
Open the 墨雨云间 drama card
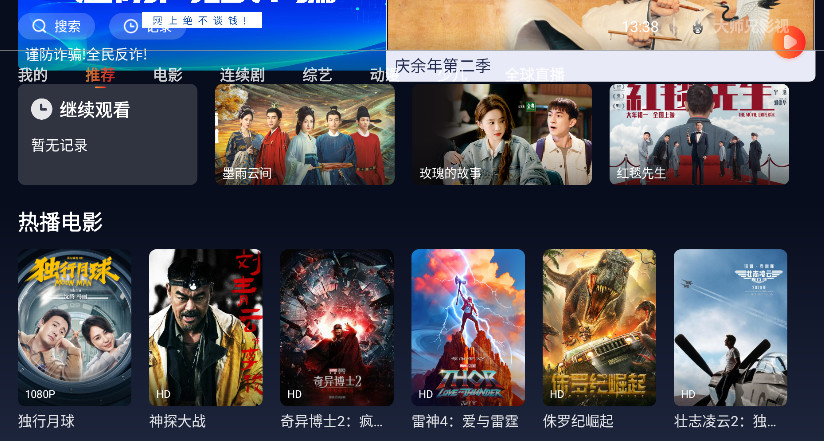point(305,134)
